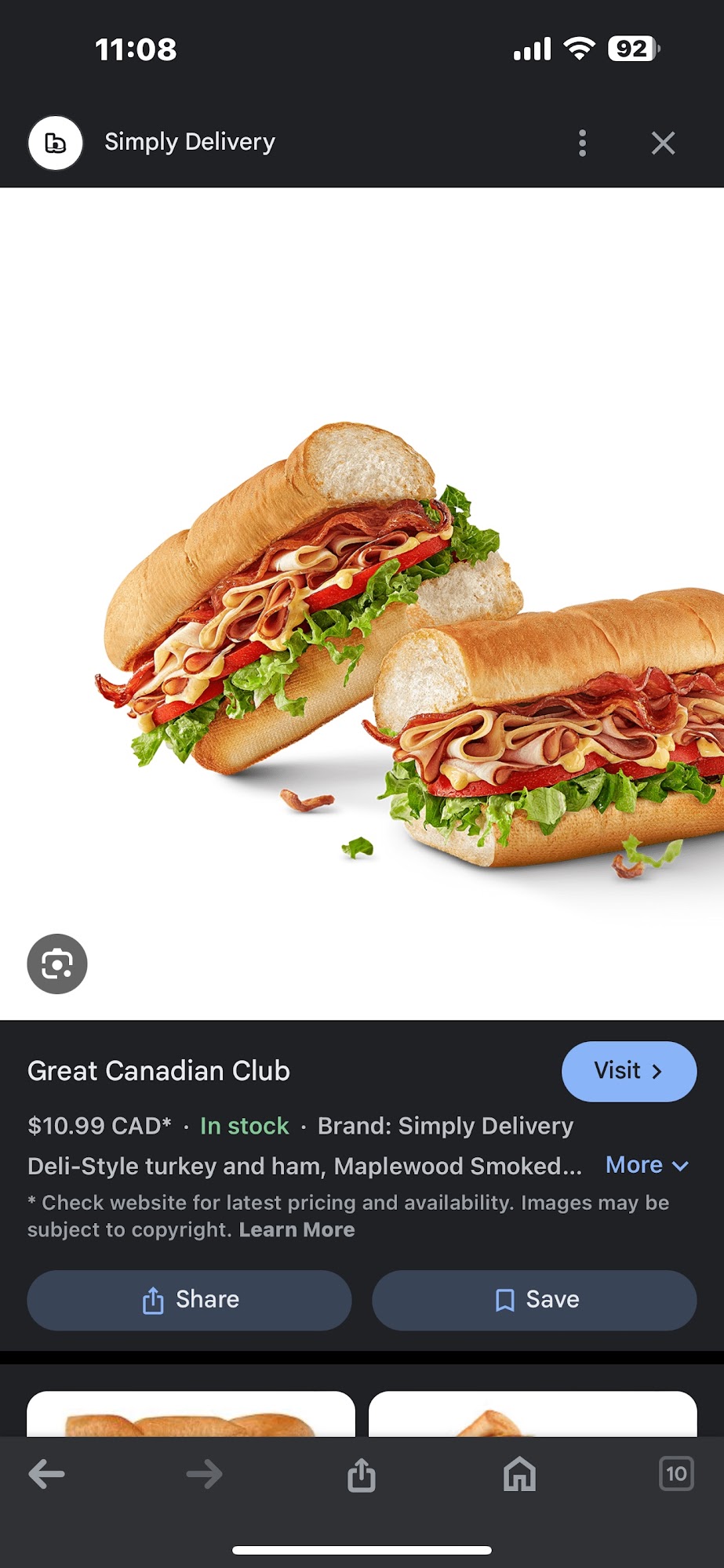Tap the share icon in bottom toolbar
This screenshot has height=1568, width=724.
(361, 1474)
